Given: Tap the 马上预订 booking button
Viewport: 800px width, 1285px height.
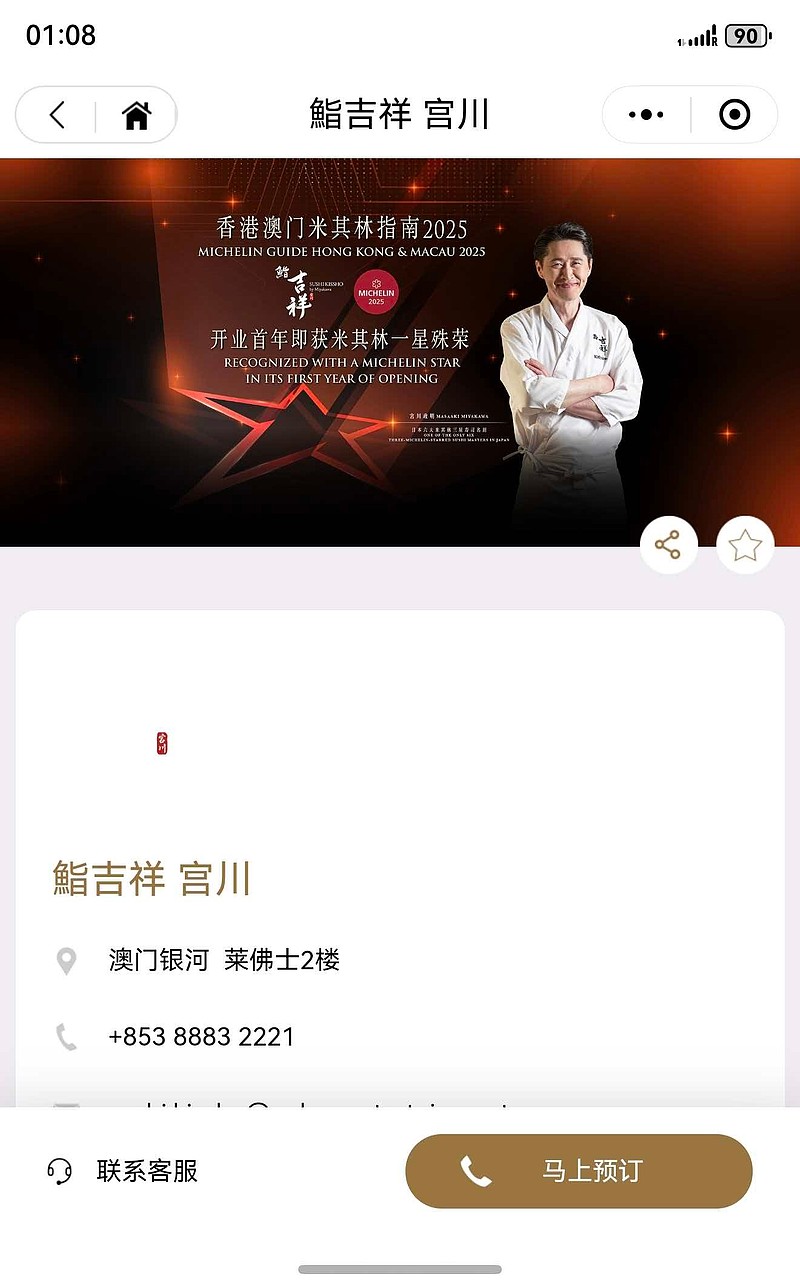Looking at the screenshot, I should (x=578, y=1169).
